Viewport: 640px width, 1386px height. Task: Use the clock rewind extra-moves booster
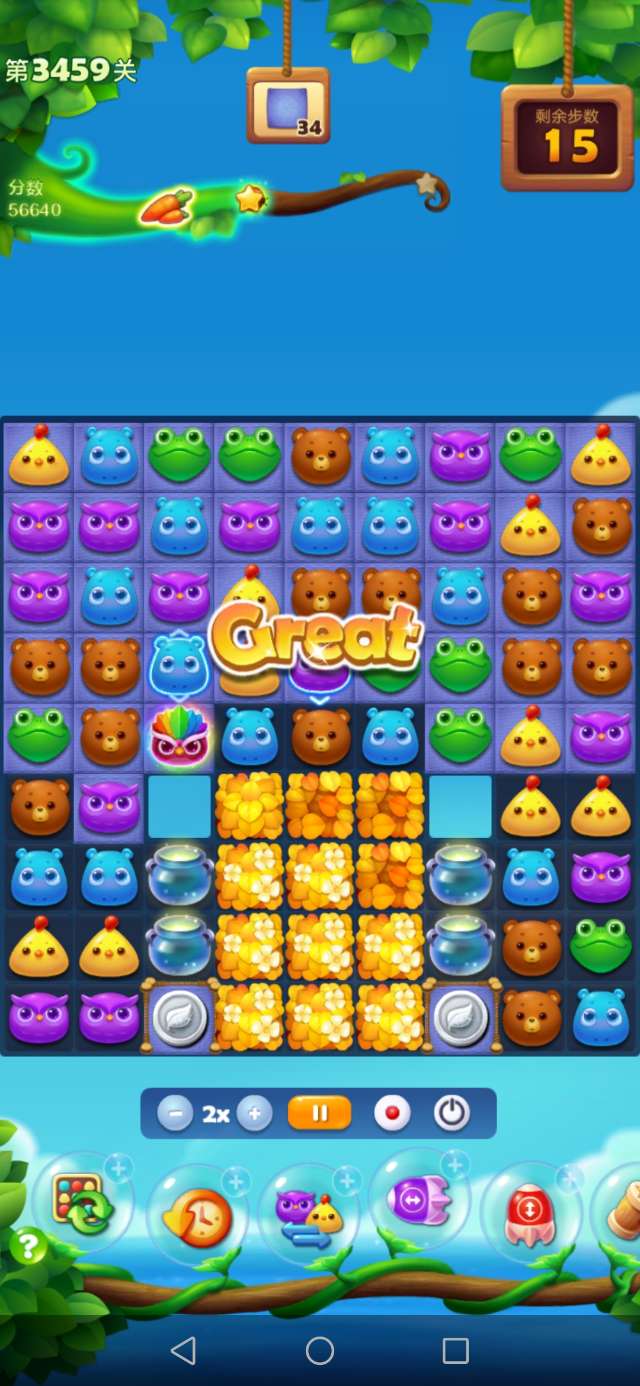[196, 1216]
